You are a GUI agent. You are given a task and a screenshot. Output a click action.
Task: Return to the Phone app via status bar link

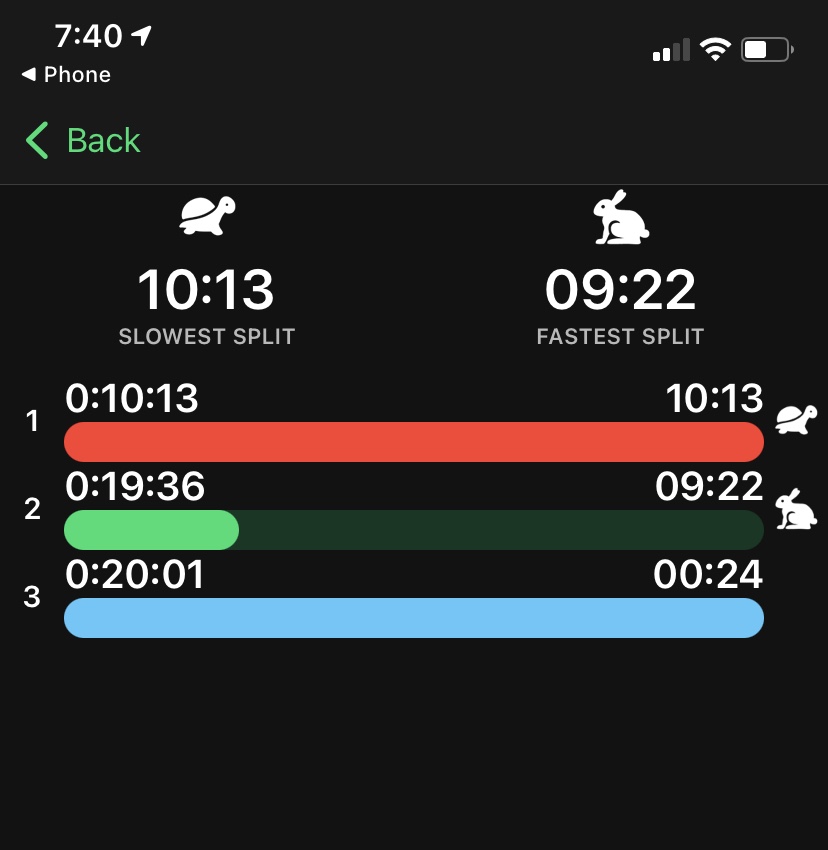pos(66,75)
